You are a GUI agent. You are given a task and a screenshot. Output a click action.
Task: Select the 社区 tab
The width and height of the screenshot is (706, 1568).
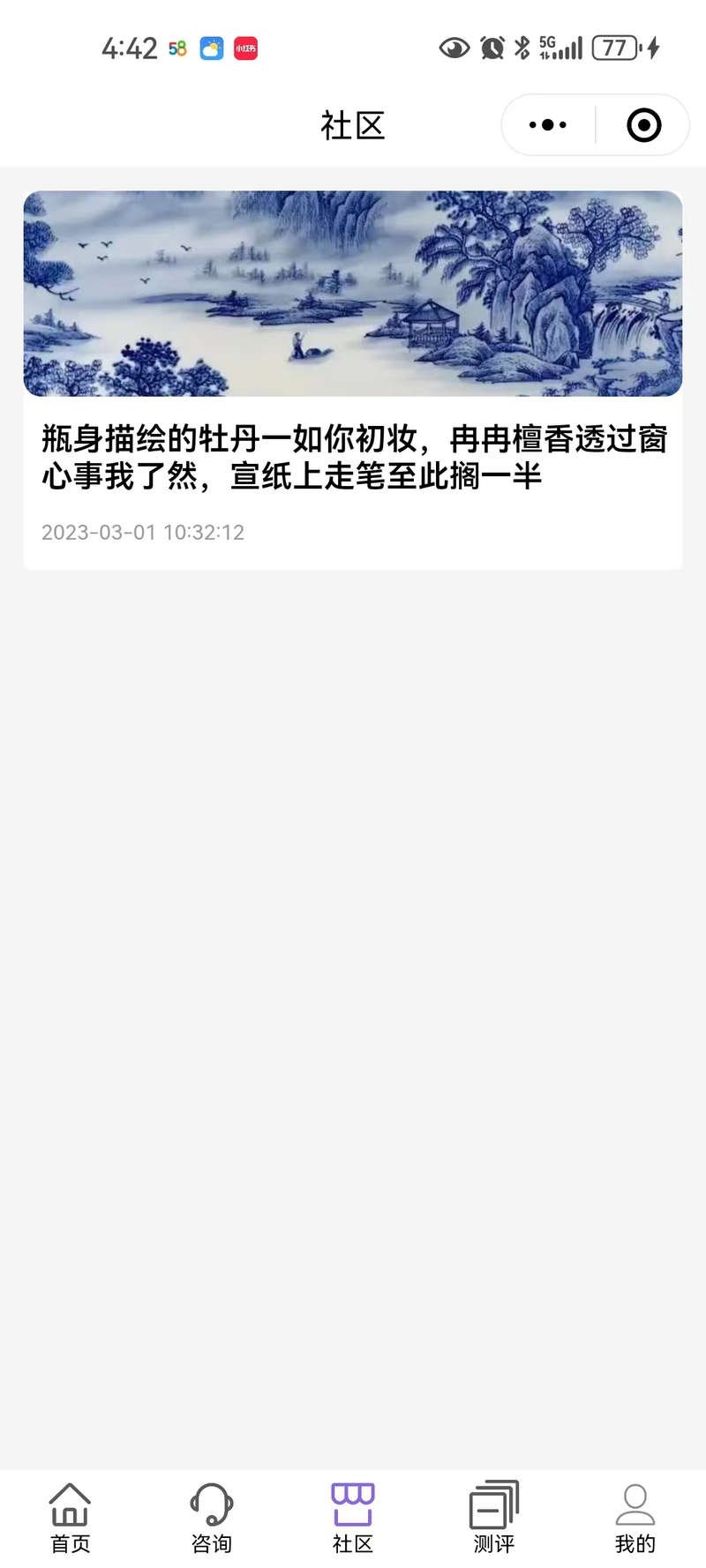353,1518
